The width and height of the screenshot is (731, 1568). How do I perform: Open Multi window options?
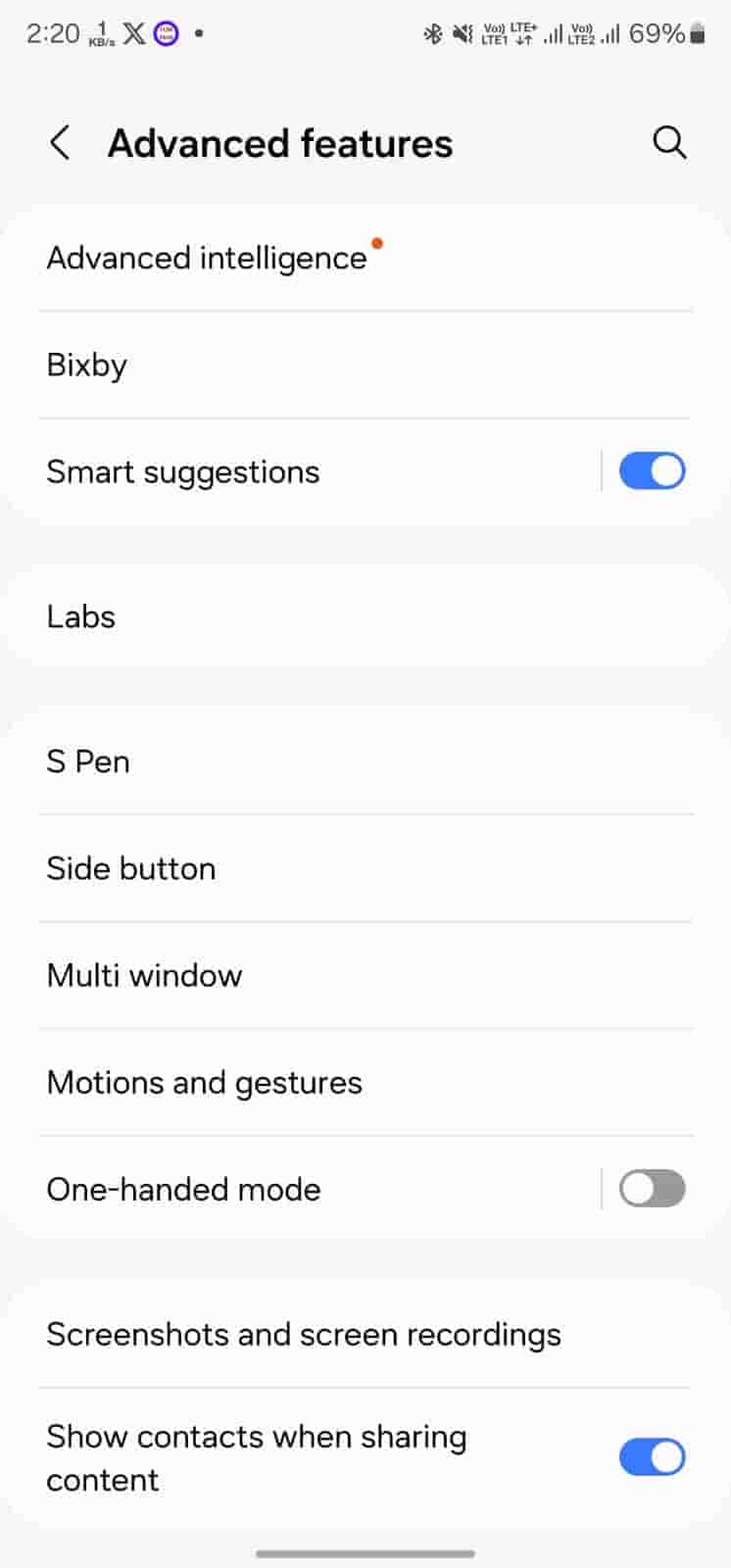[x=145, y=975]
